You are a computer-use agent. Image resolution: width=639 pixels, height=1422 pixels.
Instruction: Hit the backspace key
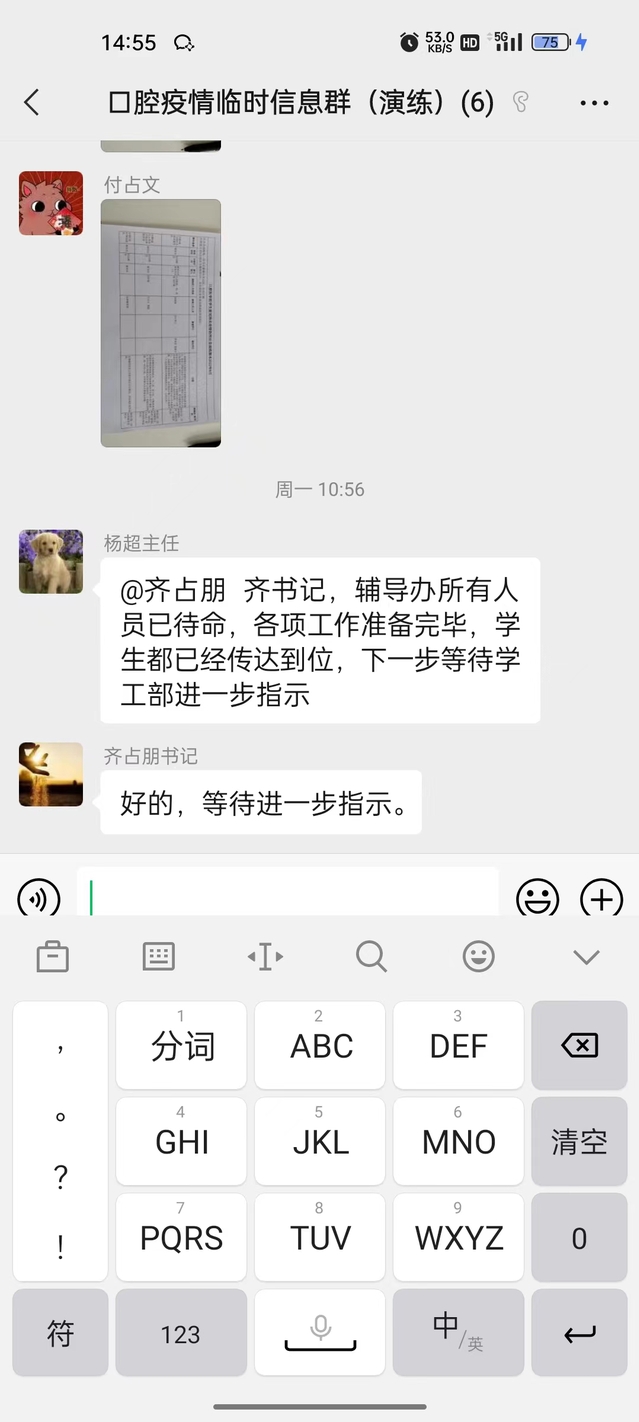pyautogui.click(x=579, y=1046)
